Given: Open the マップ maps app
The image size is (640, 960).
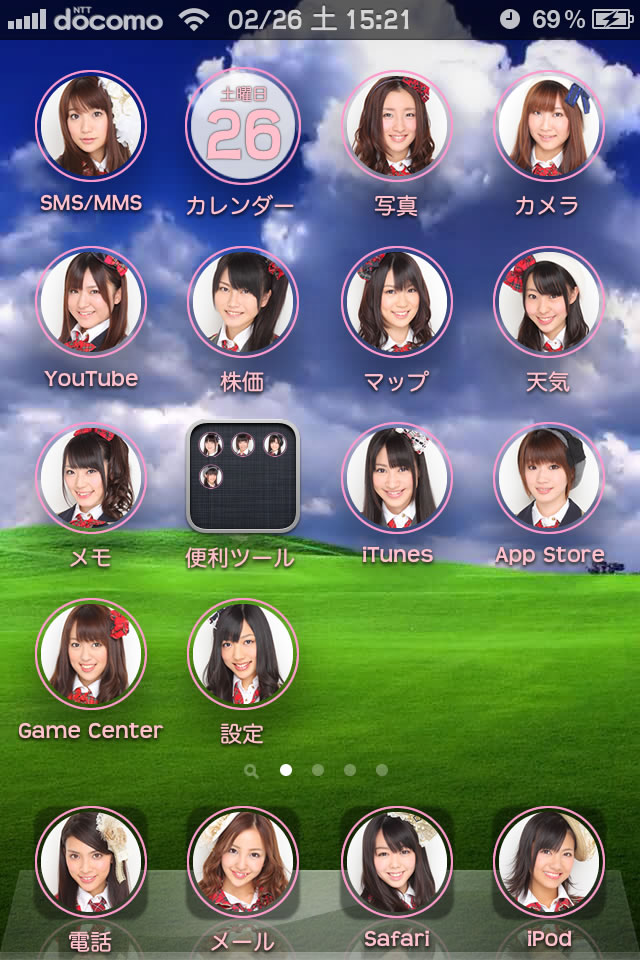Looking at the screenshot, I should coord(396,302).
